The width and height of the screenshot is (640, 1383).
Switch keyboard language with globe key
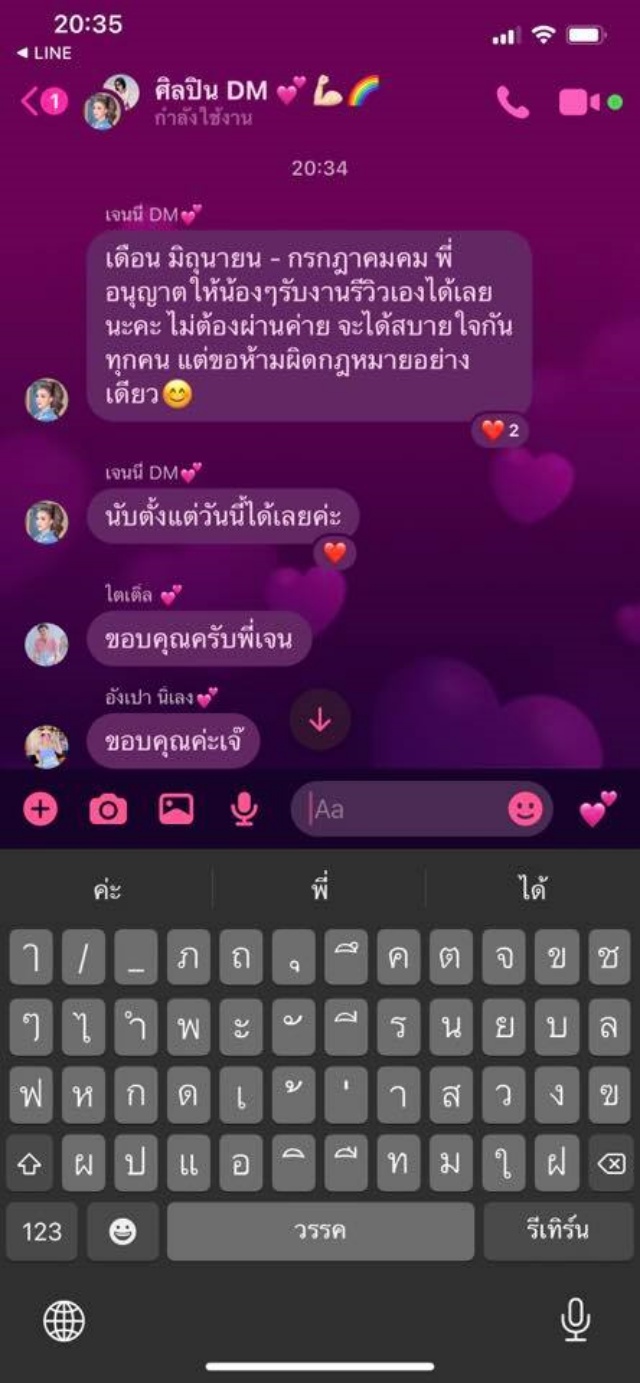coord(64,1322)
